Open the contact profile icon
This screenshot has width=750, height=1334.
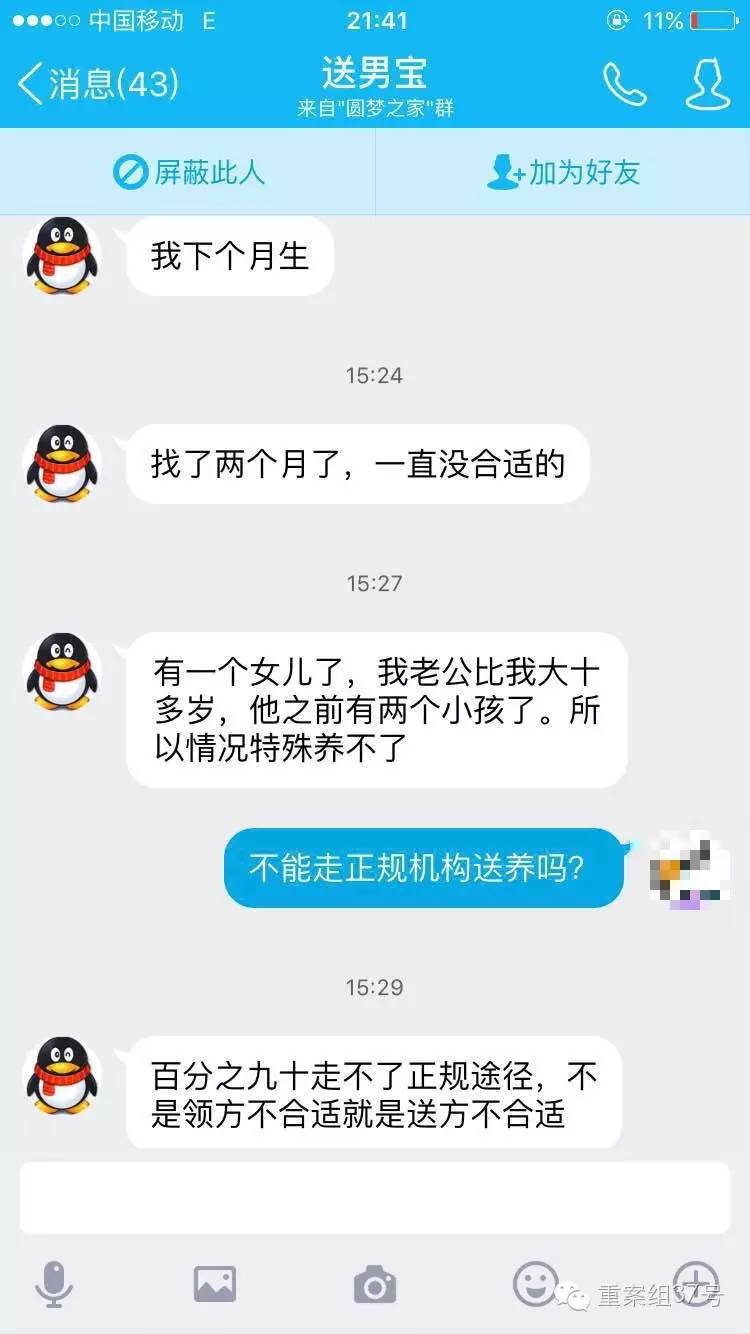point(707,84)
